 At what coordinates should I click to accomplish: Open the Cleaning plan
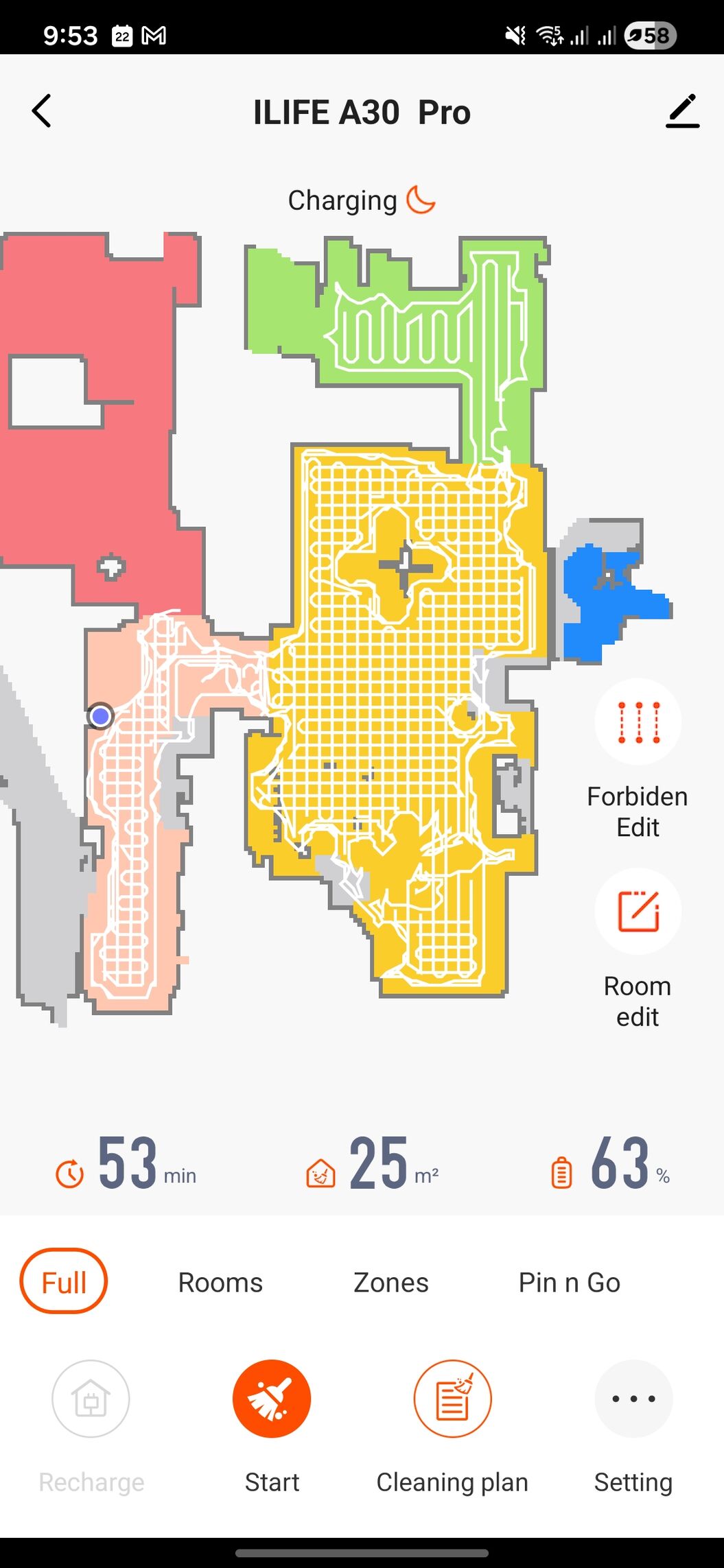452,1399
